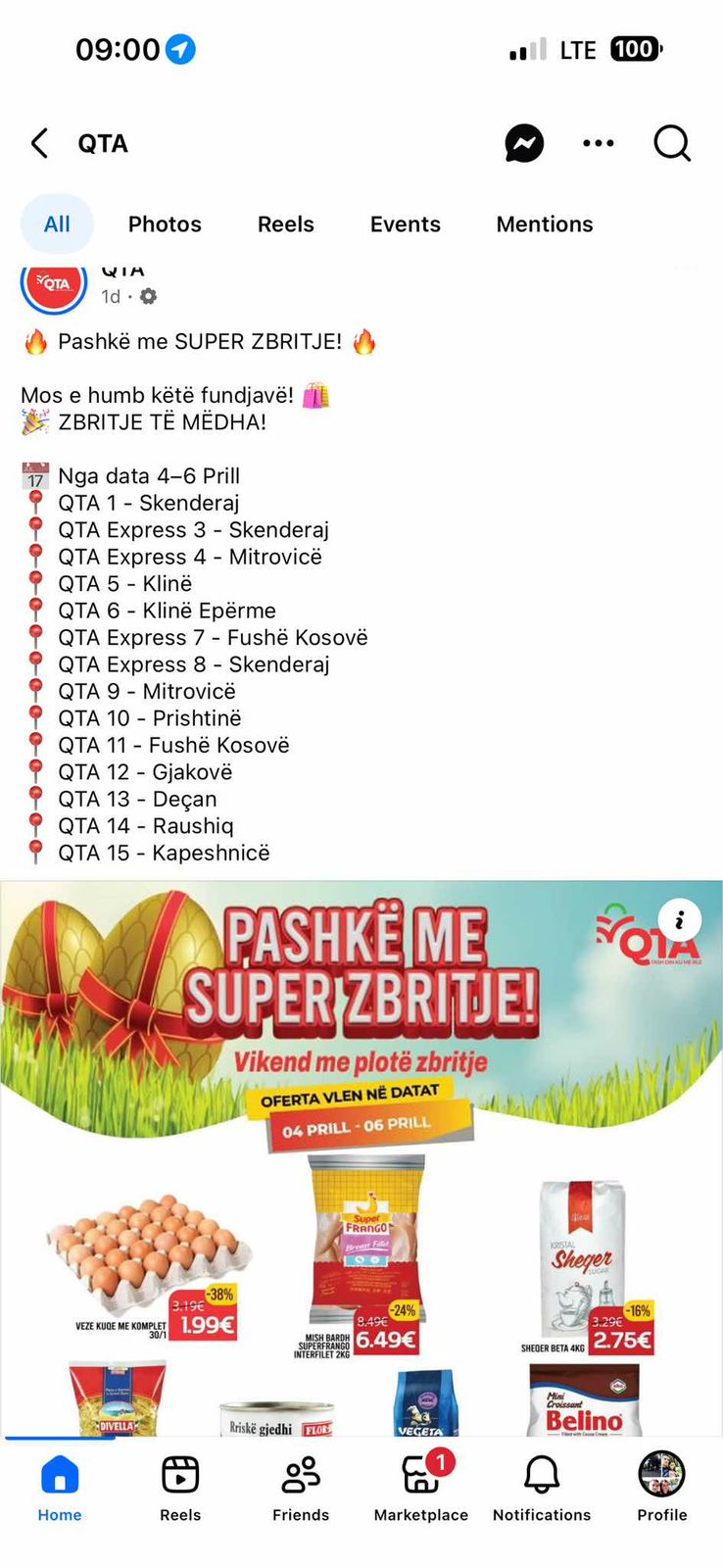Tap the info icon on the flyer

(x=679, y=920)
